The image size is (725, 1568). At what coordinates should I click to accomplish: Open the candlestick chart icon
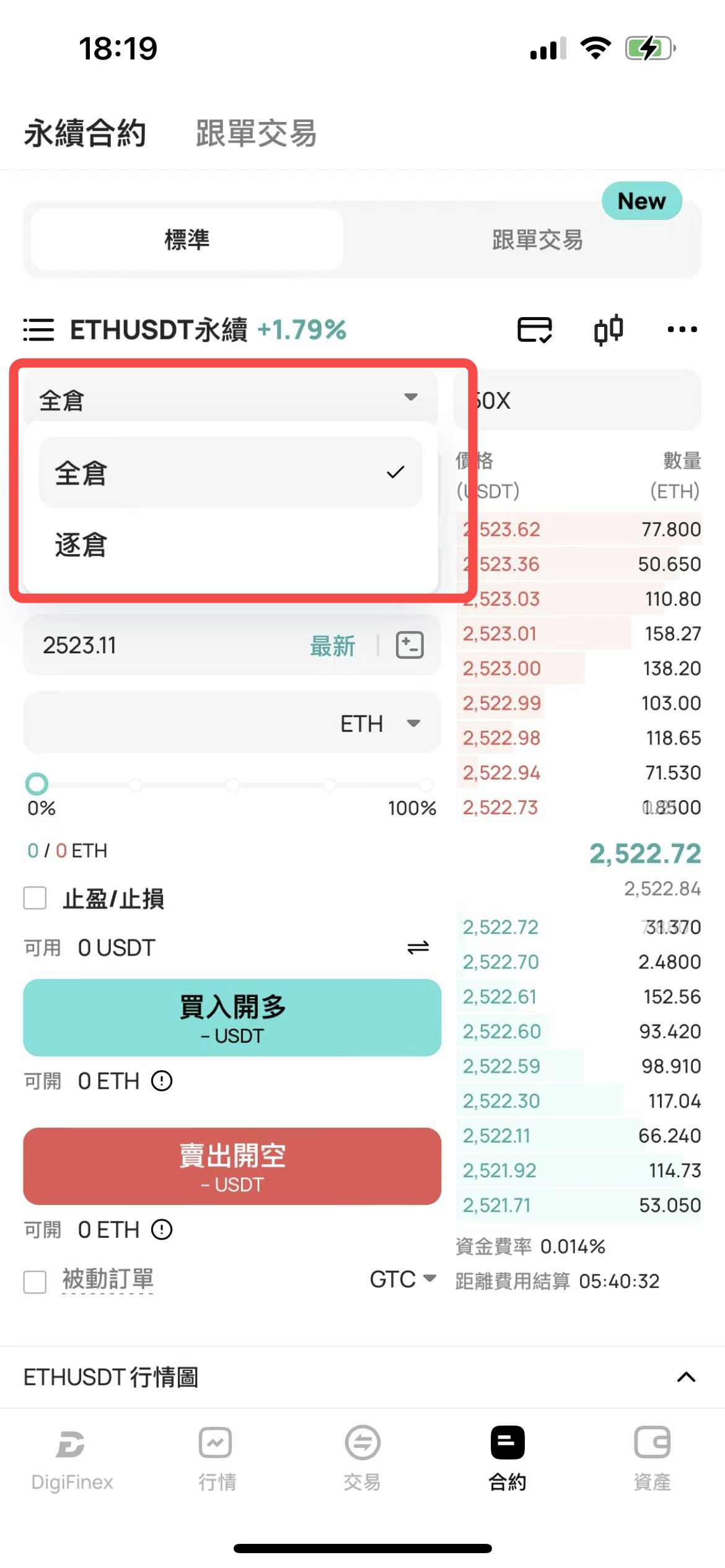[x=609, y=329]
